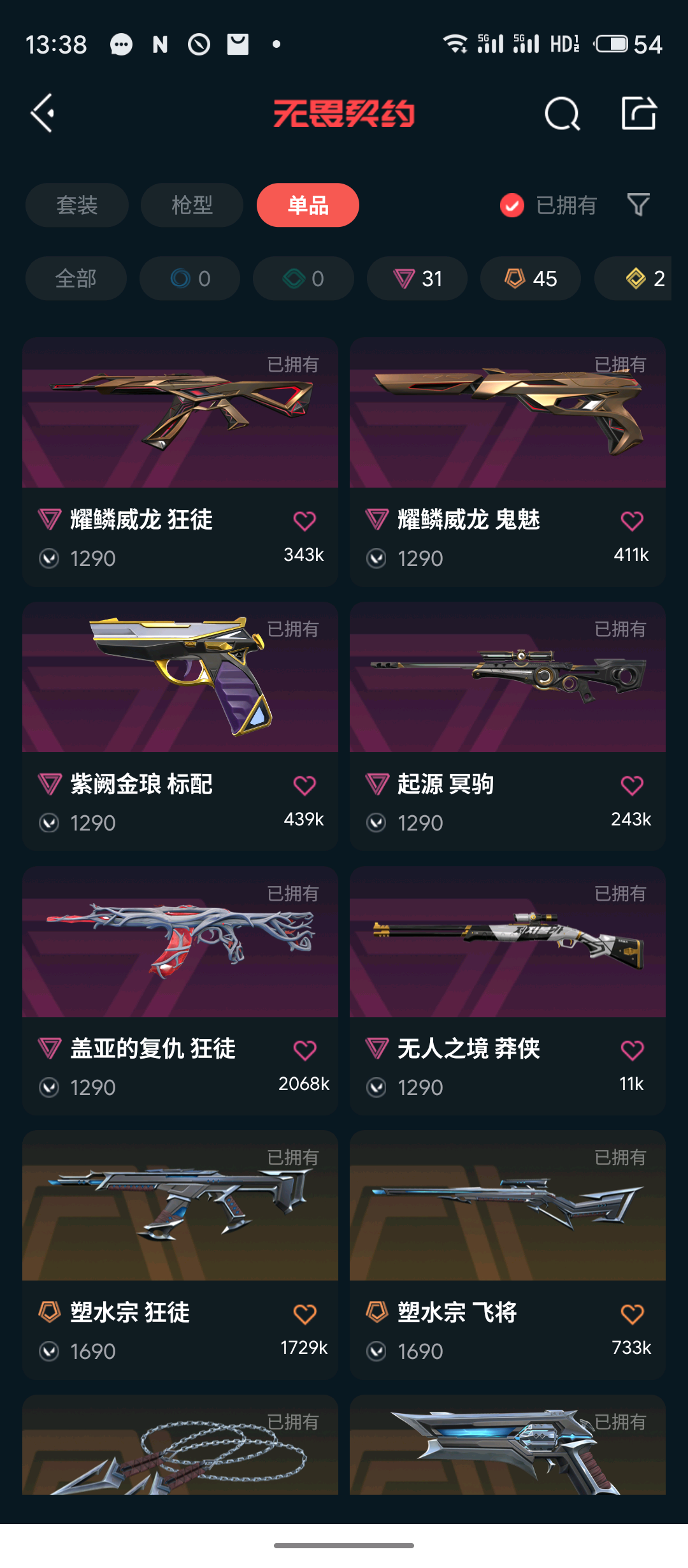Switch to the 枪型 tab
The image size is (688, 1568).
point(192,205)
